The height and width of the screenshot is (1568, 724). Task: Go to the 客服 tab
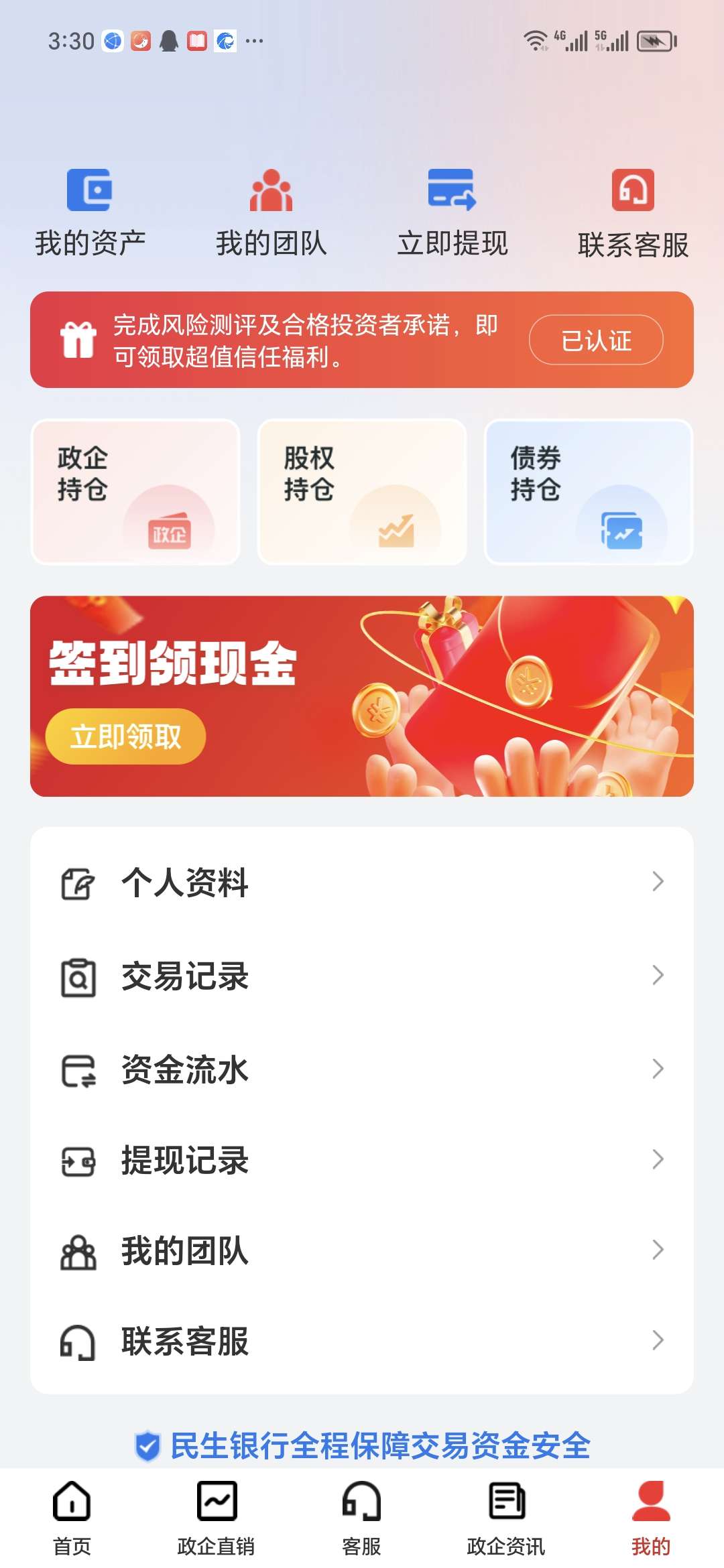coord(361,1518)
